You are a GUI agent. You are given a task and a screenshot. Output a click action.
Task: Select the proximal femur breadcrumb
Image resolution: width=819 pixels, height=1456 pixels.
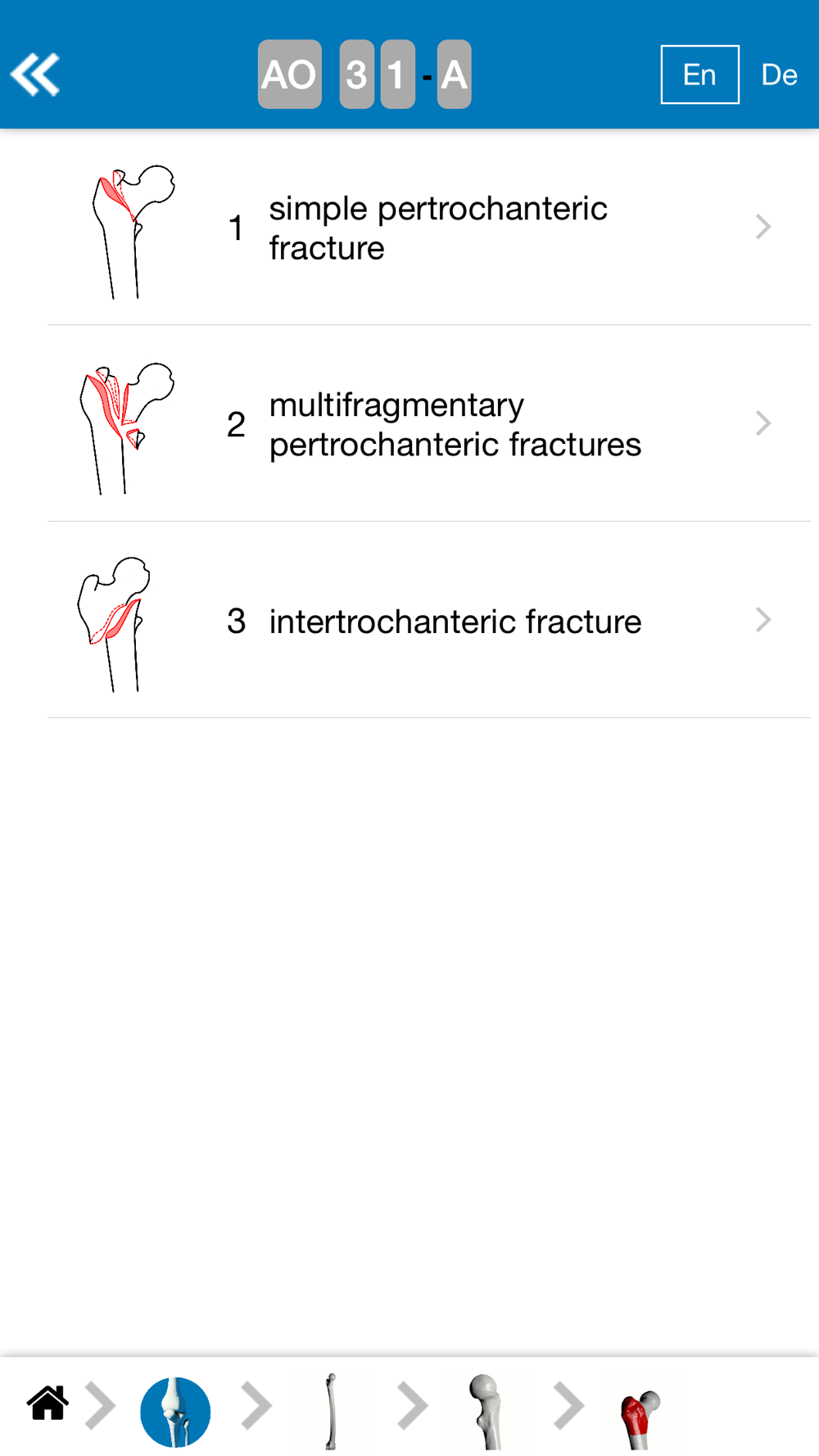tap(486, 1411)
